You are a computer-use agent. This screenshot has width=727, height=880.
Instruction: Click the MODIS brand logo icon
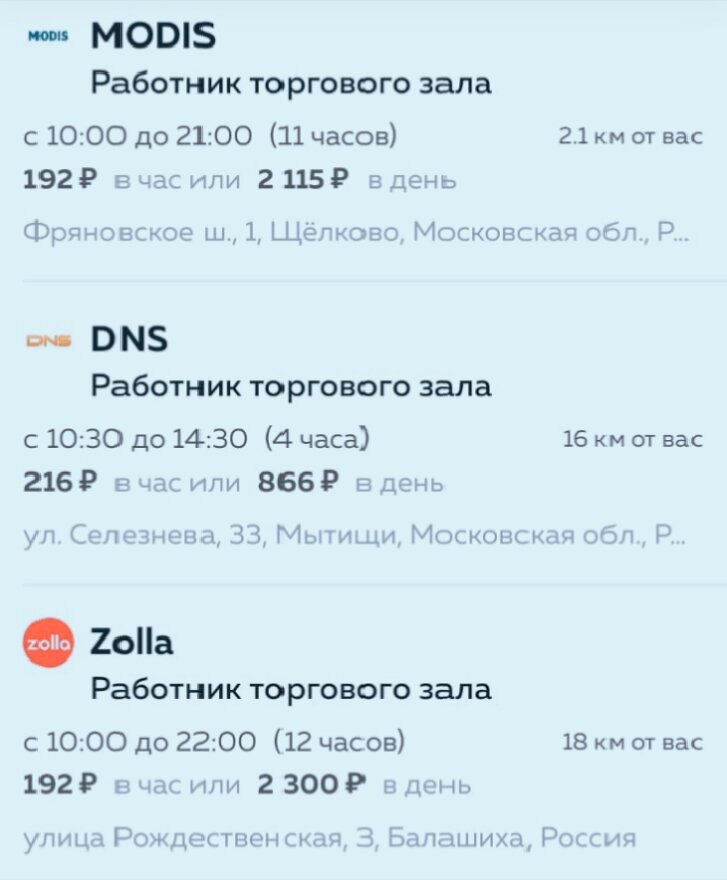click(47, 33)
